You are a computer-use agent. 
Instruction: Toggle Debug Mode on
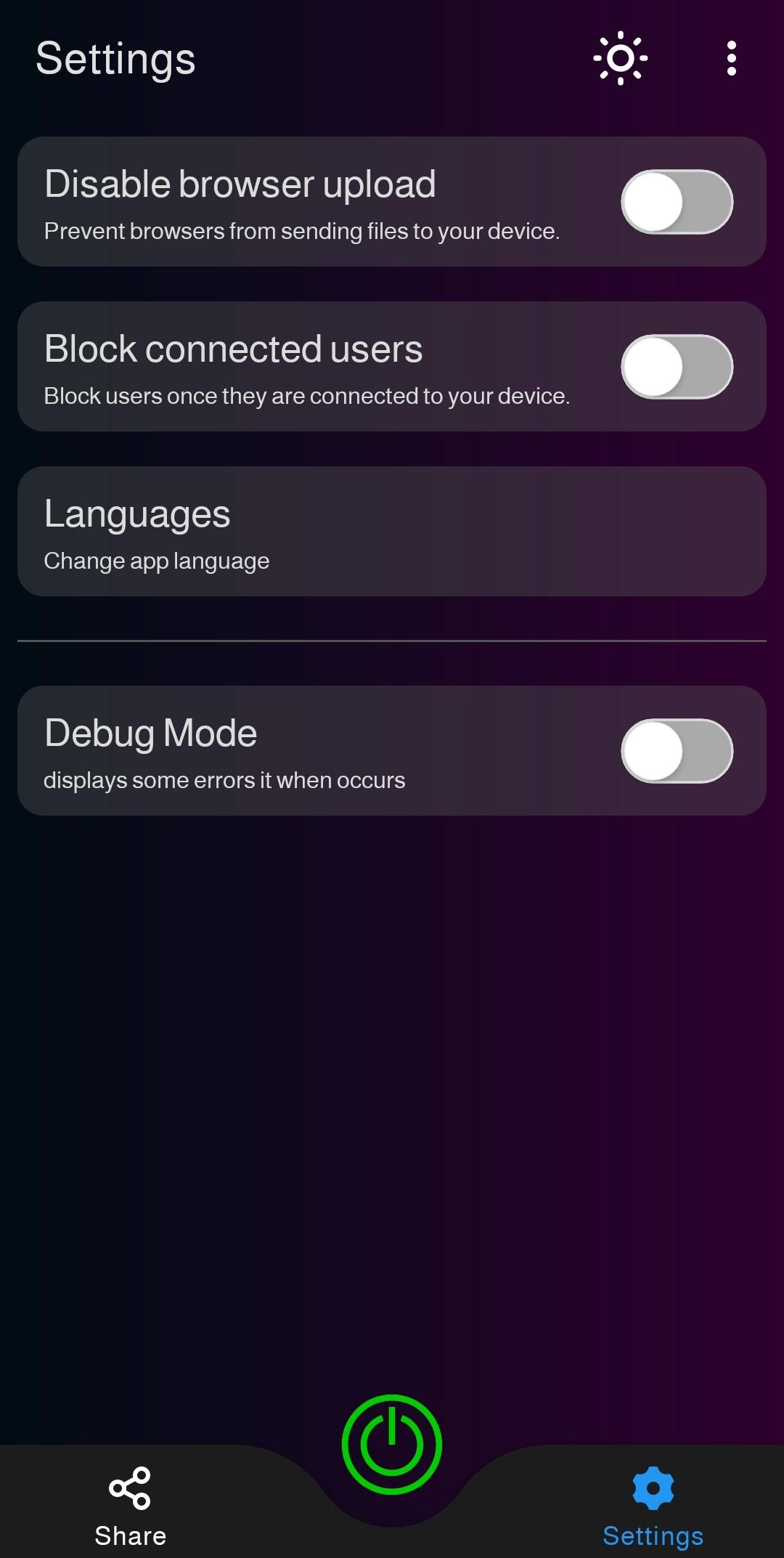coord(677,751)
